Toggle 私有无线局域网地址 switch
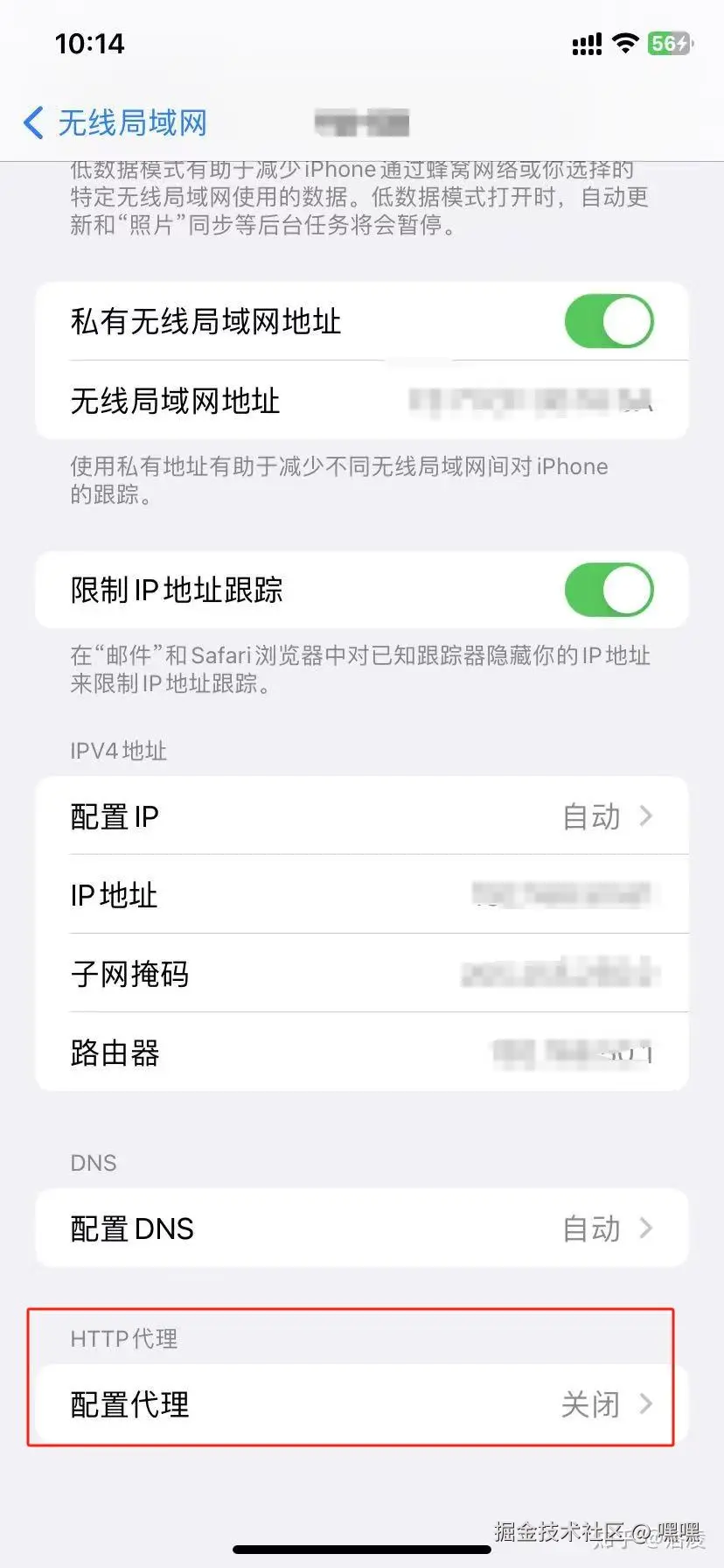Viewport: 724px width, 1568px height. tap(609, 321)
